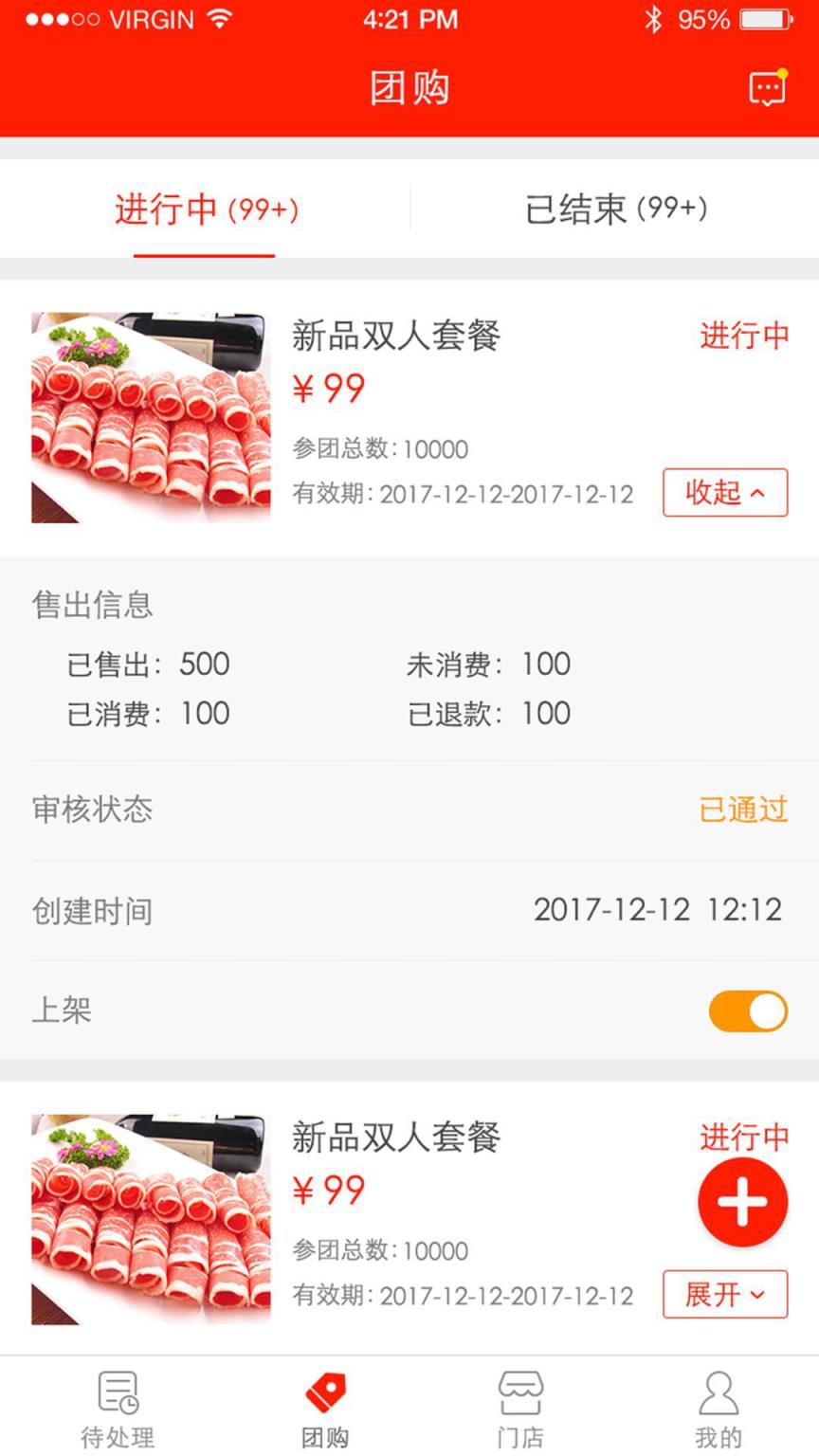
Task: Expand details of the bottom 新品双人套餐 item
Action: coord(725,1295)
